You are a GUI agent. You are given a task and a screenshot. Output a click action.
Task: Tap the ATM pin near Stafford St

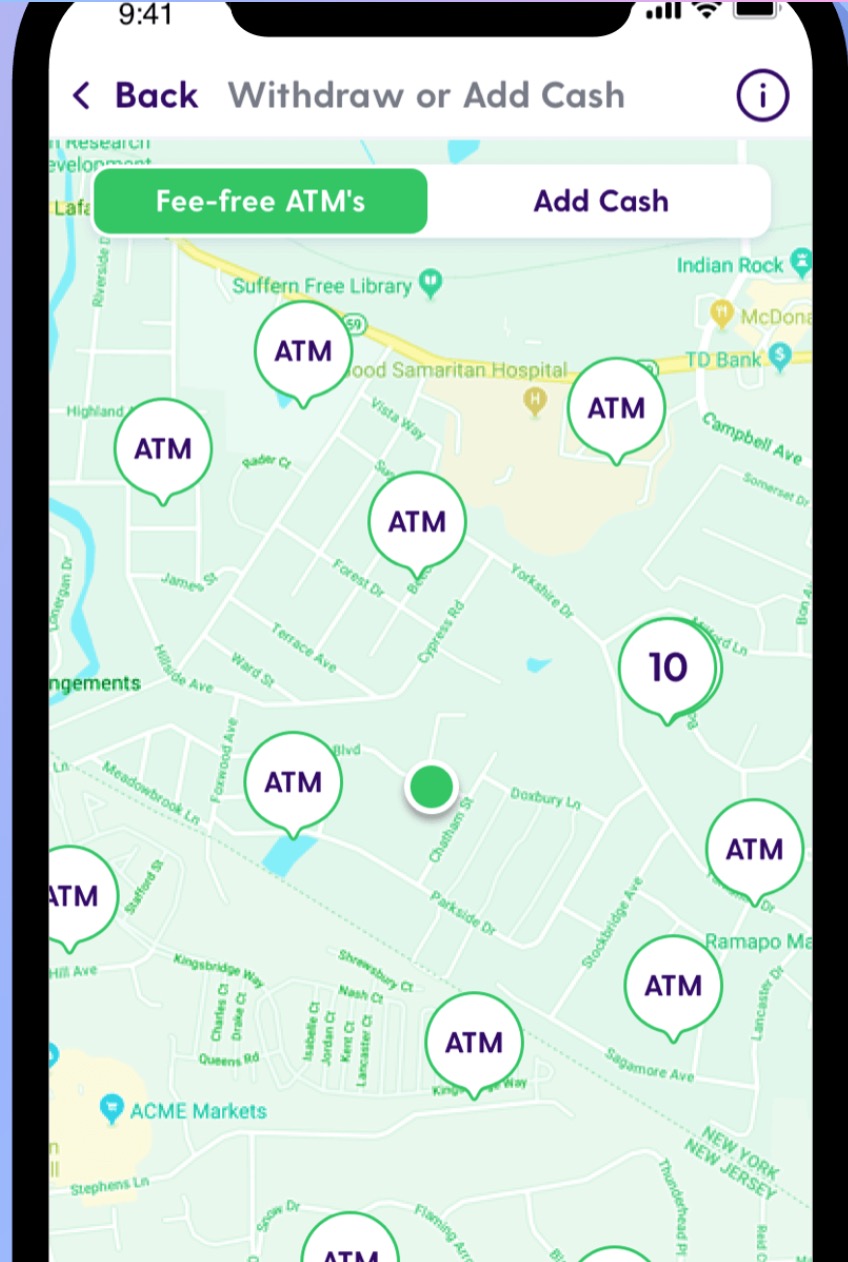[x=73, y=895]
